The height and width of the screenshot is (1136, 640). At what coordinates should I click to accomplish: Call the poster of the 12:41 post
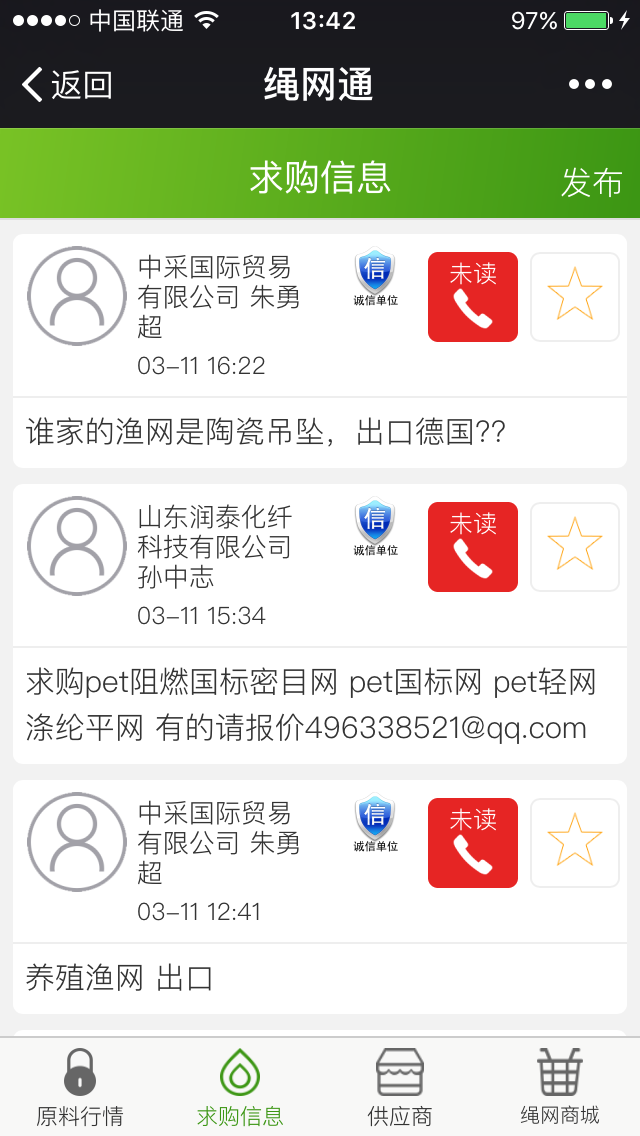coord(472,843)
